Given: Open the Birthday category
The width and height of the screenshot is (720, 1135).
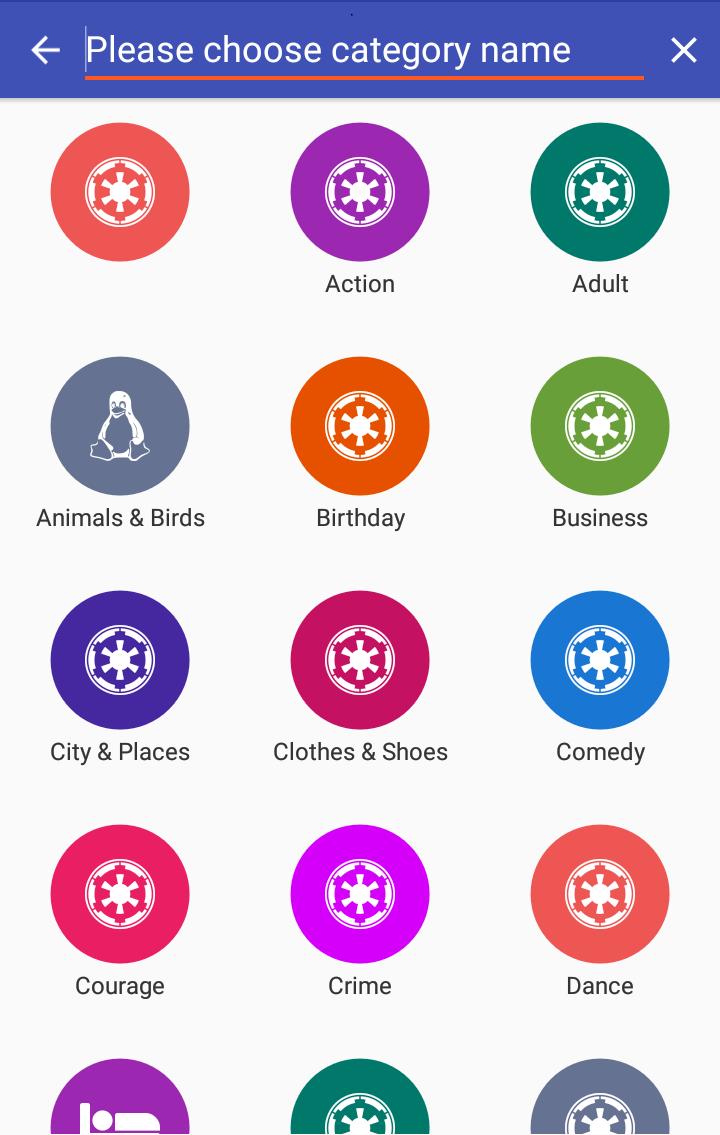Looking at the screenshot, I should 360,427.
